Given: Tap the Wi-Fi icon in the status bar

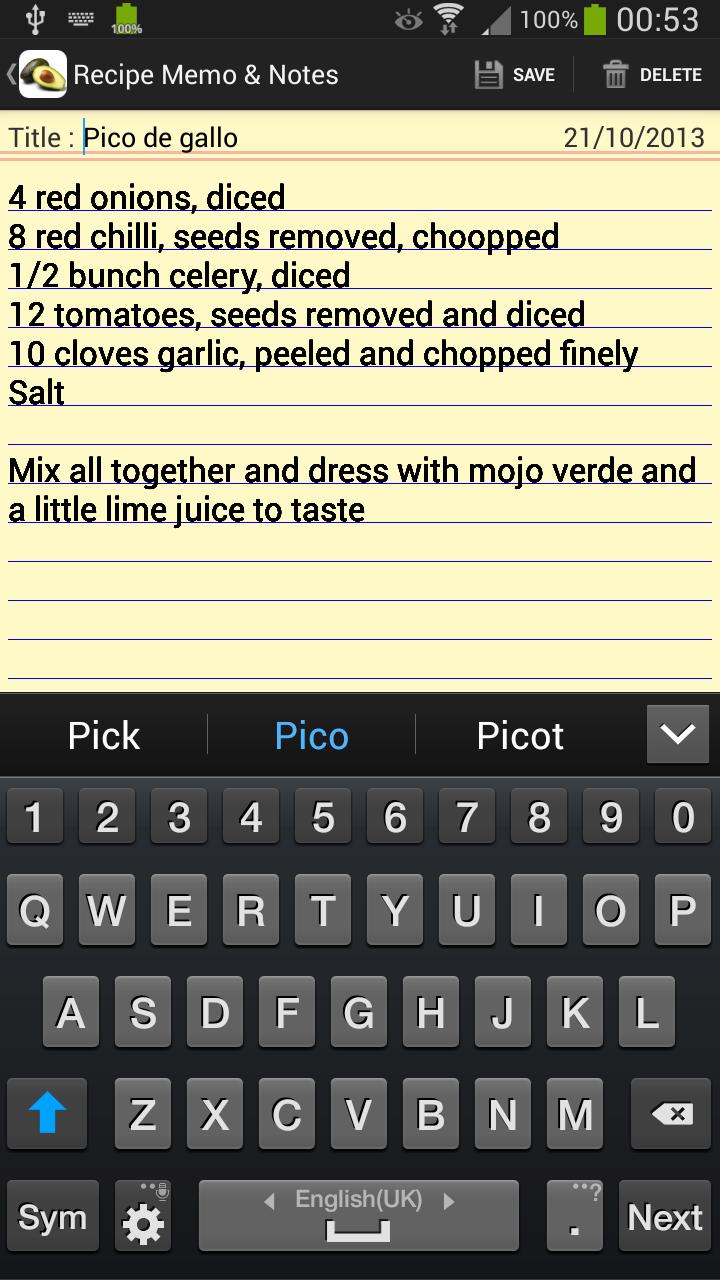Looking at the screenshot, I should point(447,16).
